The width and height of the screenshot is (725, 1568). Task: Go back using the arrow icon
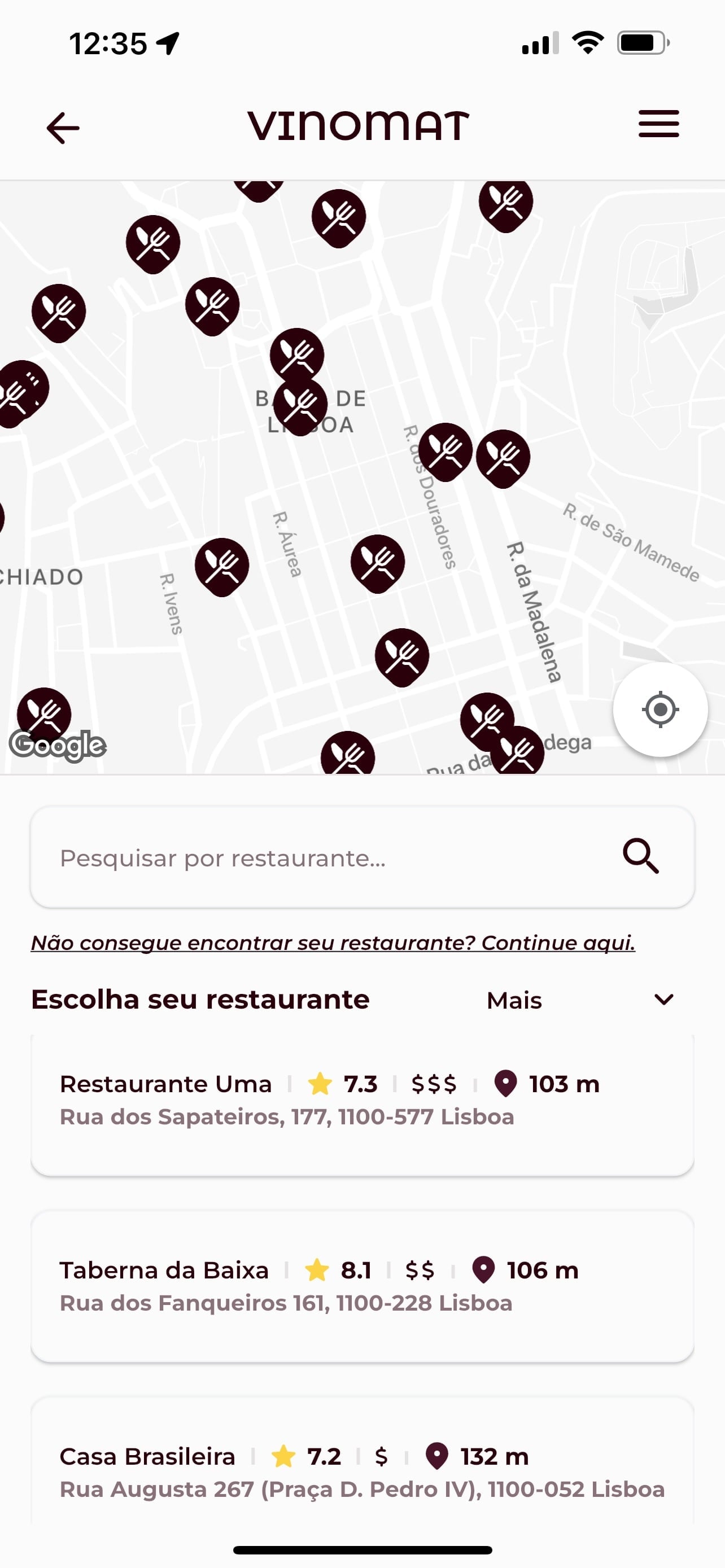(63, 128)
